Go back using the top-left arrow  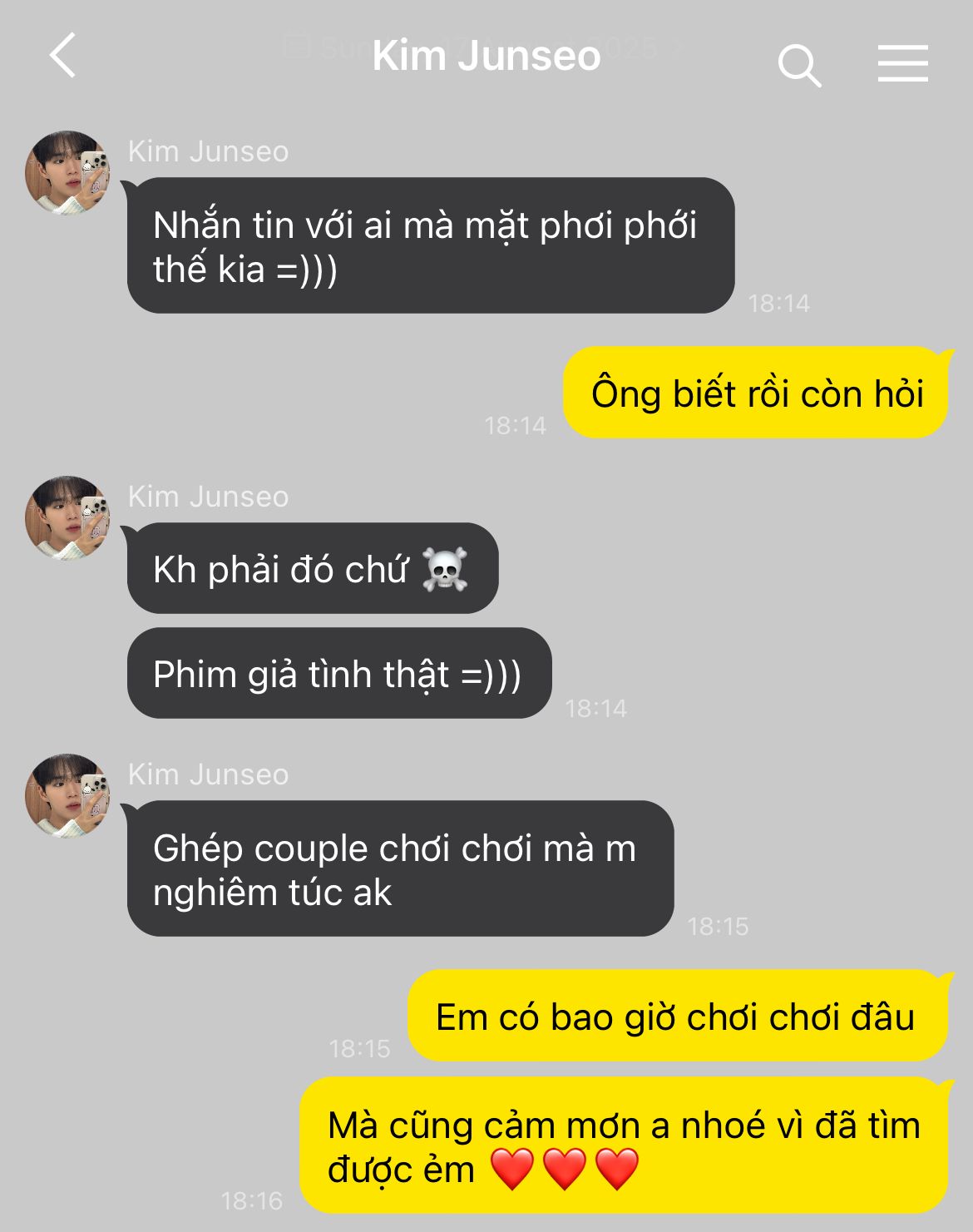(63, 56)
